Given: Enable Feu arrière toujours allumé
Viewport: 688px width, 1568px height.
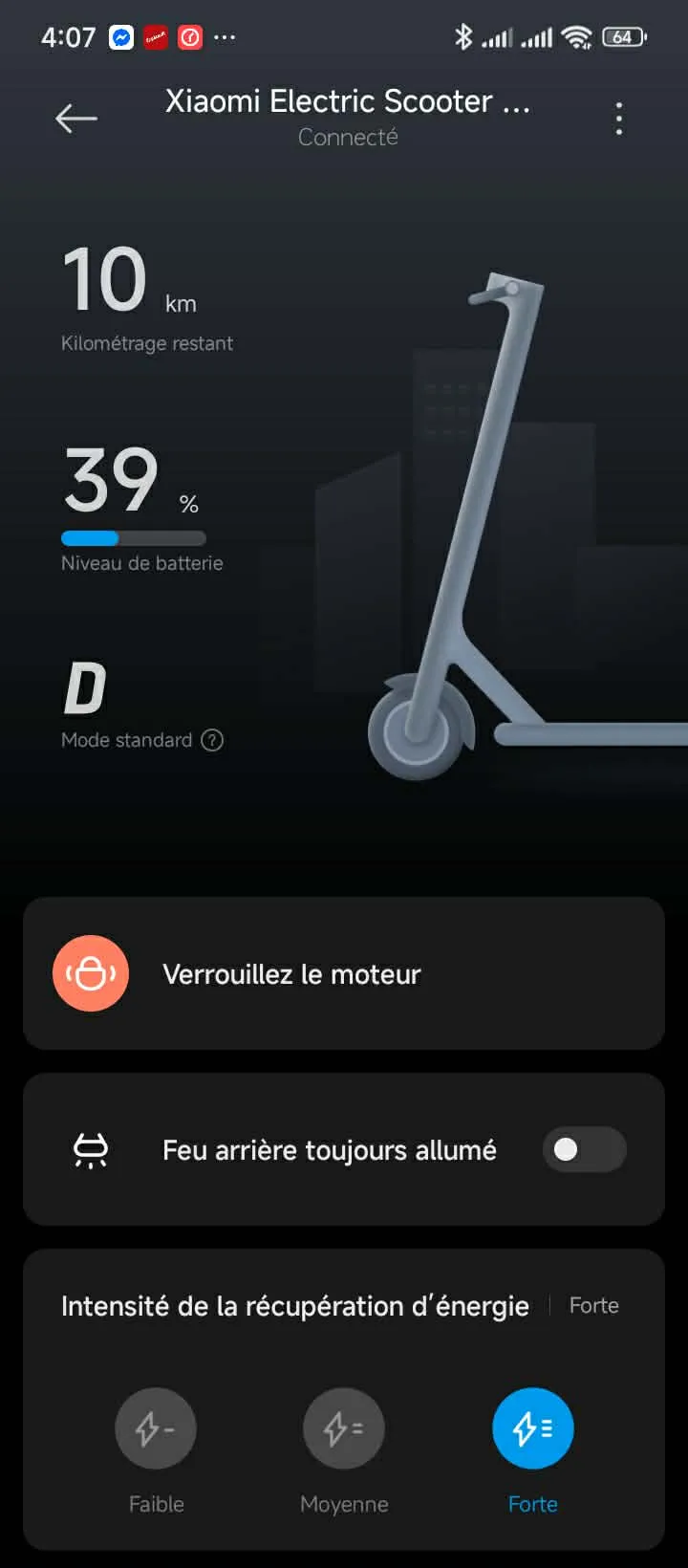Looking at the screenshot, I should (x=584, y=1149).
